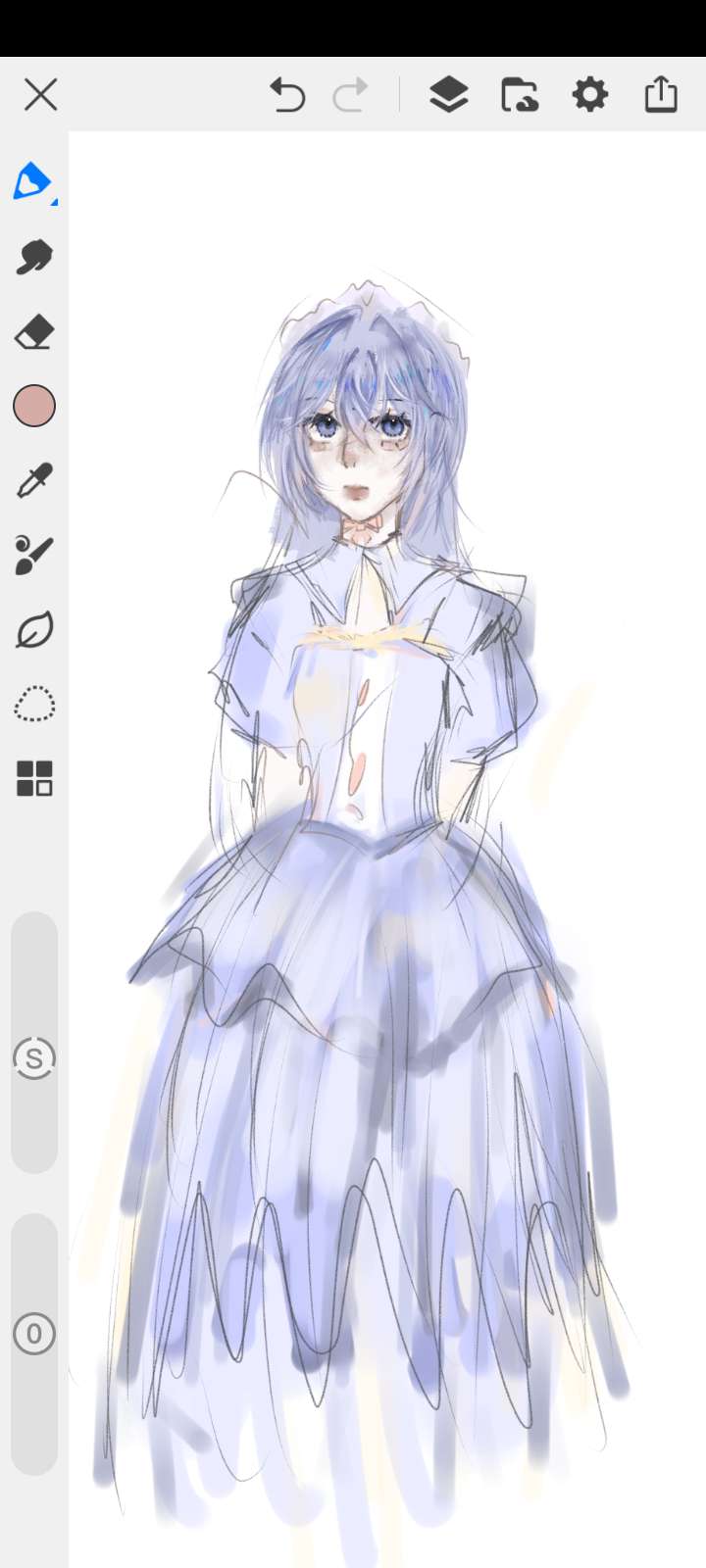This screenshot has width=706, height=1568.
Task: Switch to the eraser tool
Action: click(x=34, y=332)
